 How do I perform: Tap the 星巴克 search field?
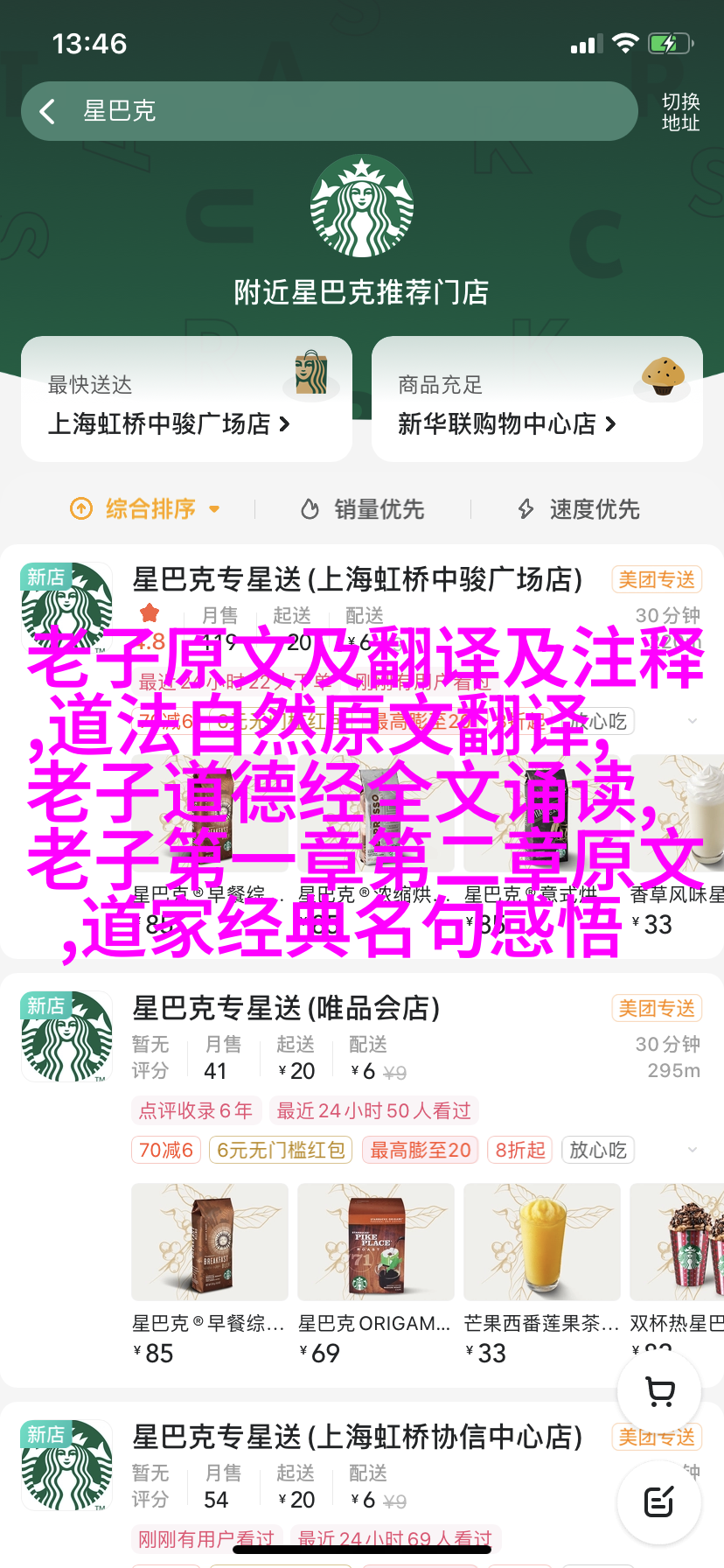350,111
